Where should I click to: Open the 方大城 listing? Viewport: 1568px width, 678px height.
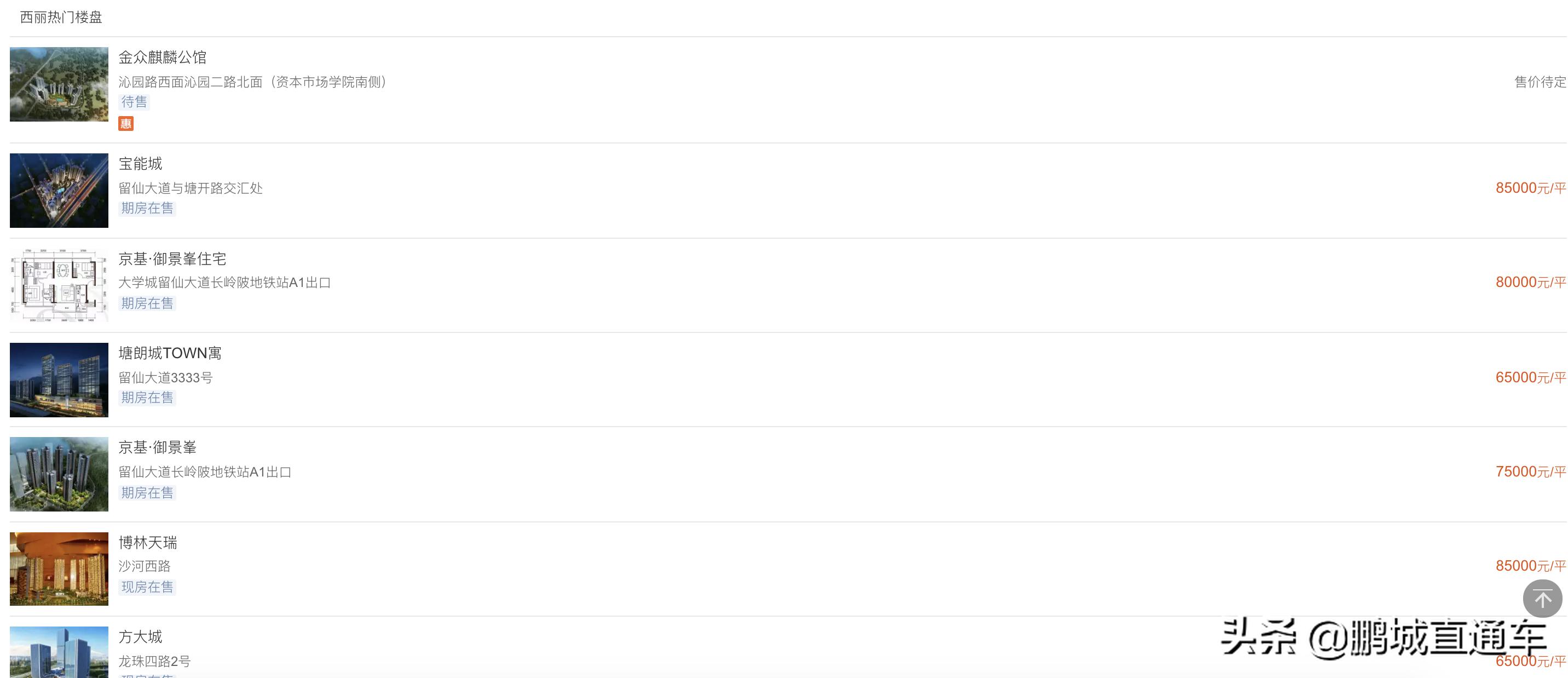(141, 637)
